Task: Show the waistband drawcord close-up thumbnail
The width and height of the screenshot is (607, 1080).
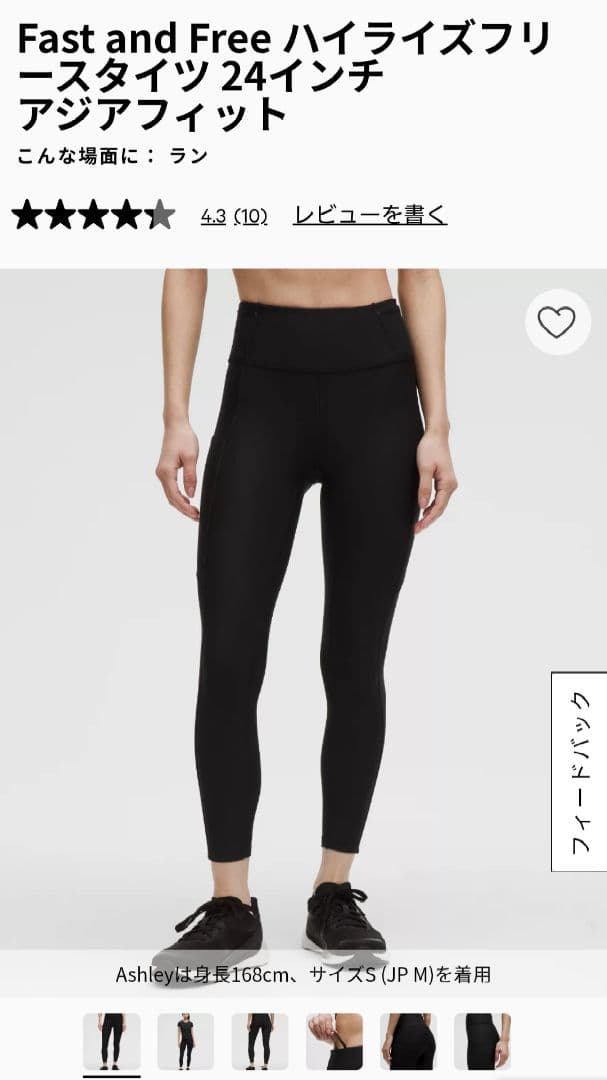Action: pyautogui.click(x=334, y=1041)
